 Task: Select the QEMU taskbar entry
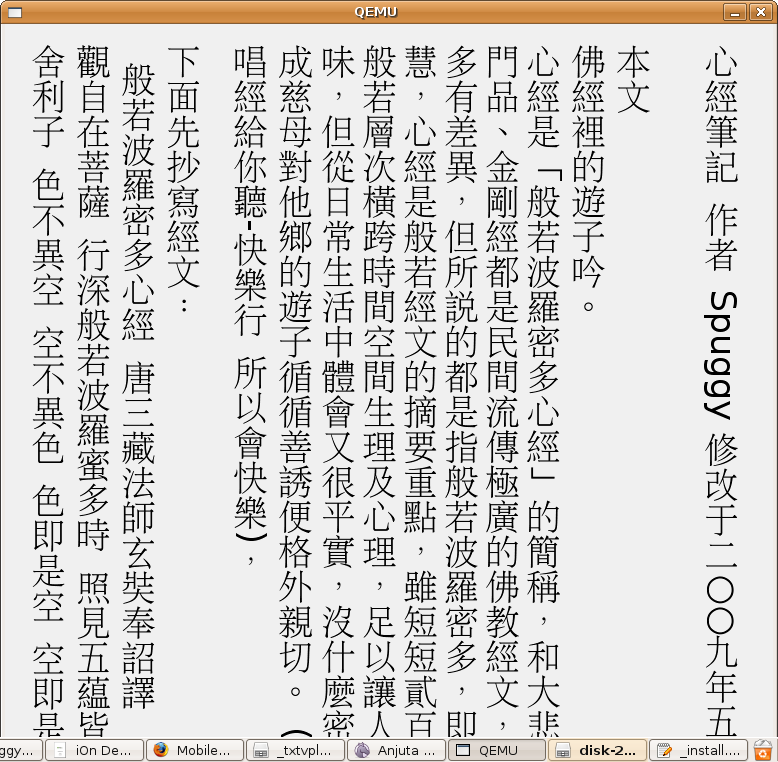pos(496,750)
